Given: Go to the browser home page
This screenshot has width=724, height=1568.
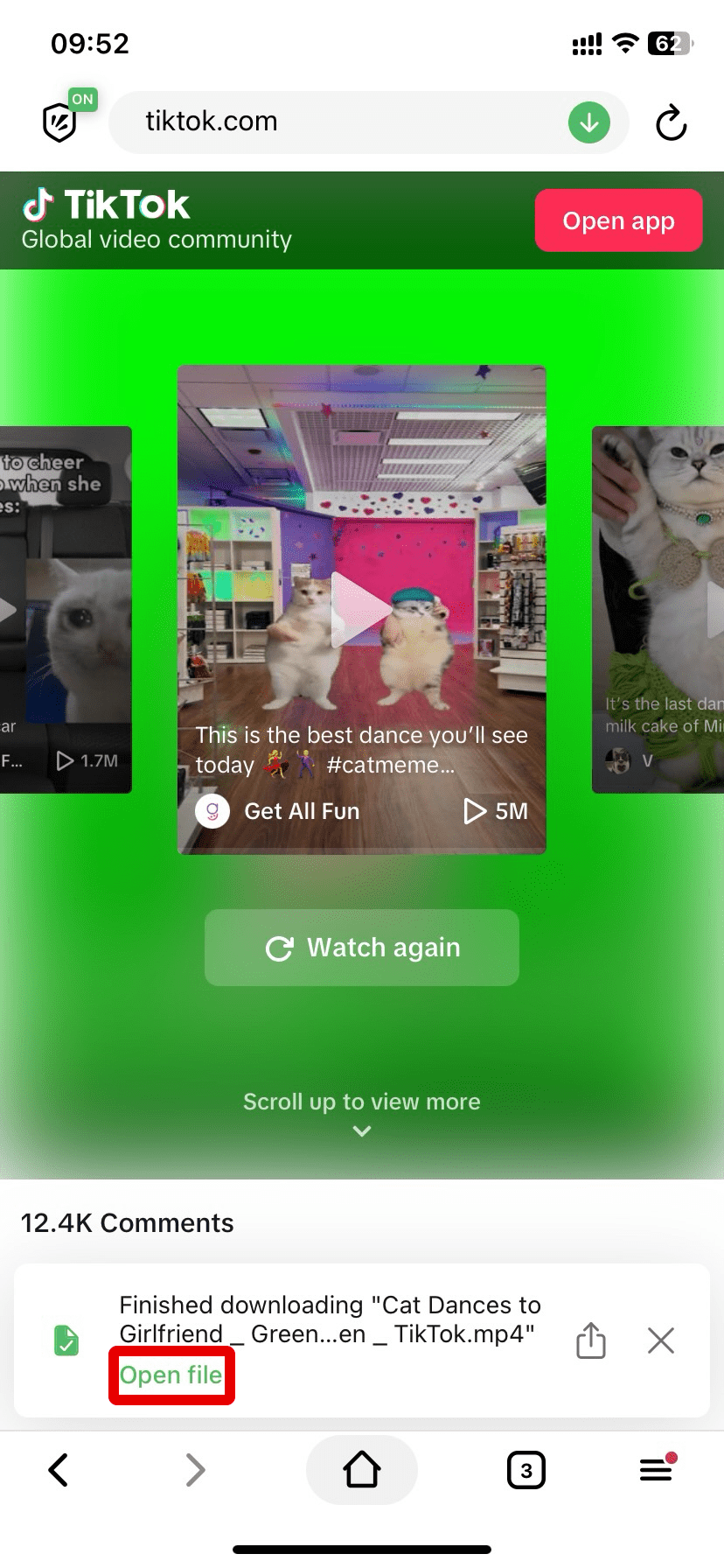Looking at the screenshot, I should tap(362, 1470).
